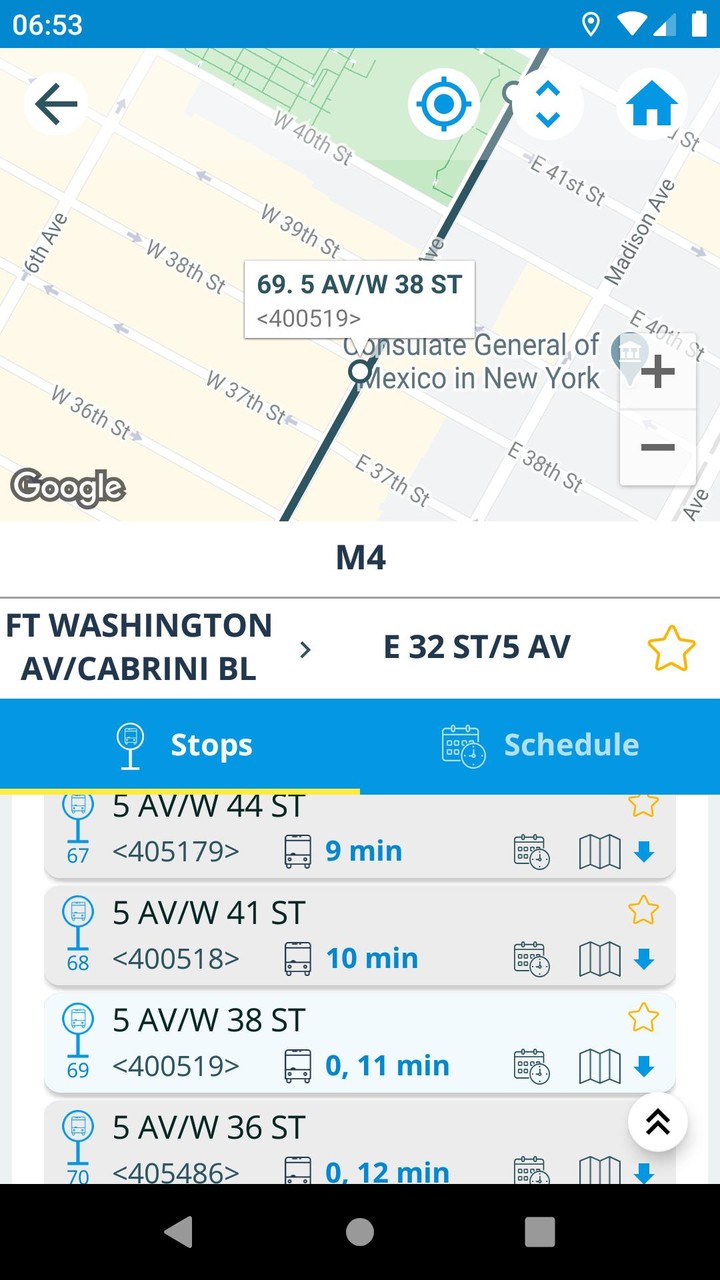Toggle the favorite star for the M4 route

pos(672,647)
